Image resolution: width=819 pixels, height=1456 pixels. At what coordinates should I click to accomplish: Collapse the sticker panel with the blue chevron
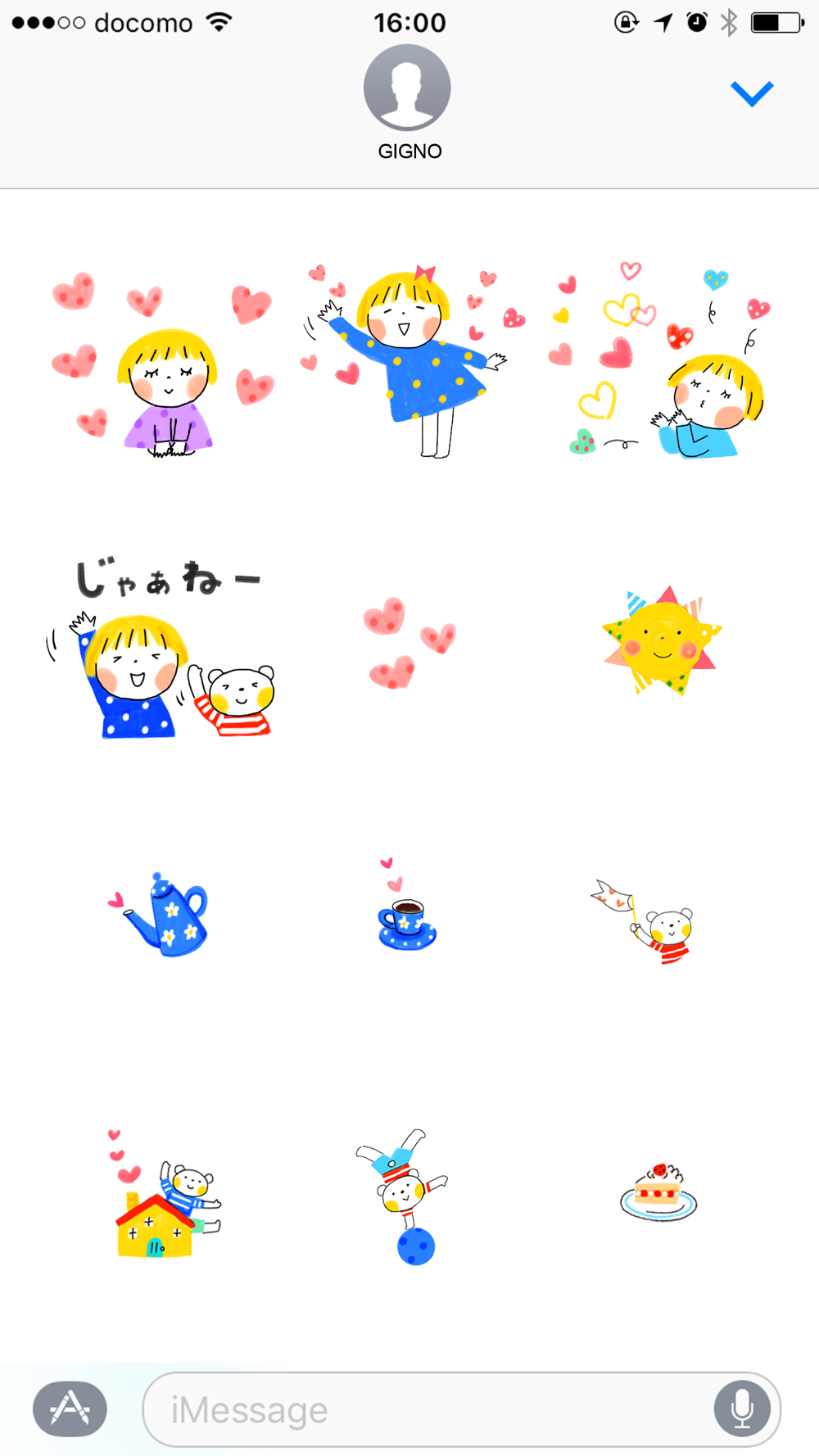(751, 93)
